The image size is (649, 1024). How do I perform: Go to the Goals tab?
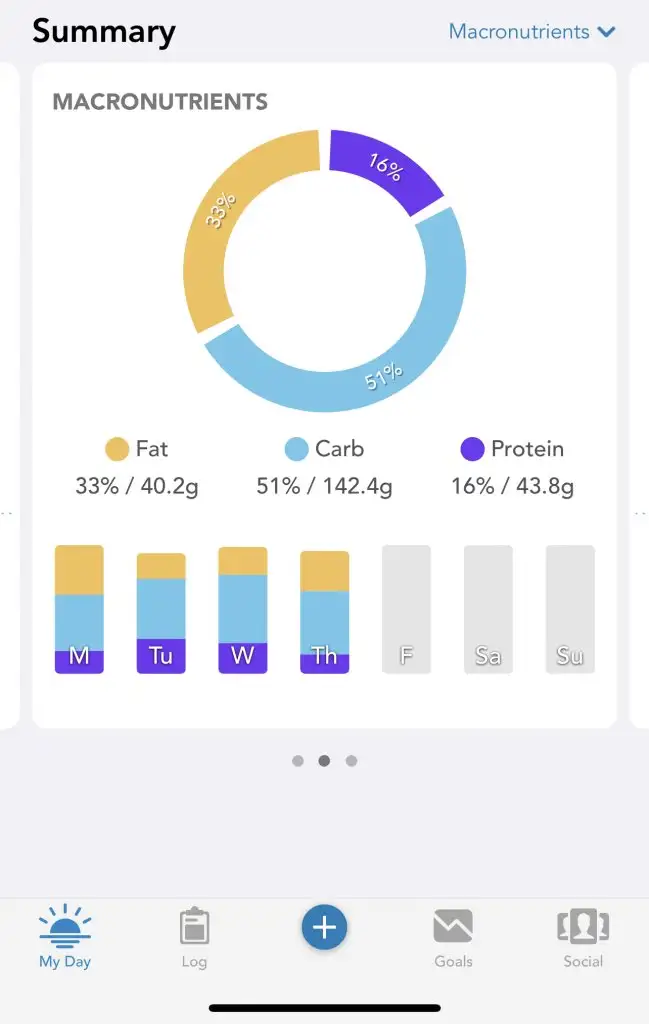point(453,937)
